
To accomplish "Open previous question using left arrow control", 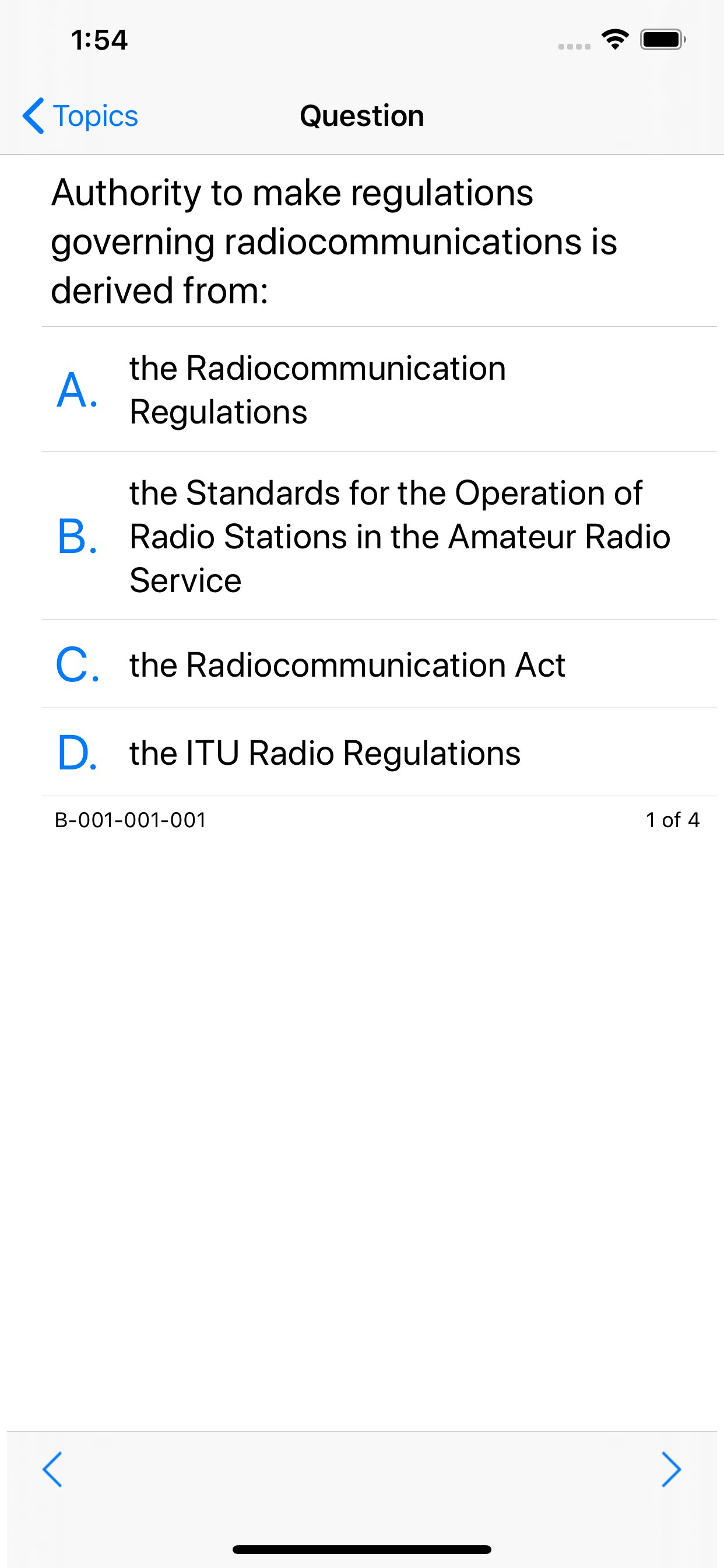I will click(x=52, y=1469).
